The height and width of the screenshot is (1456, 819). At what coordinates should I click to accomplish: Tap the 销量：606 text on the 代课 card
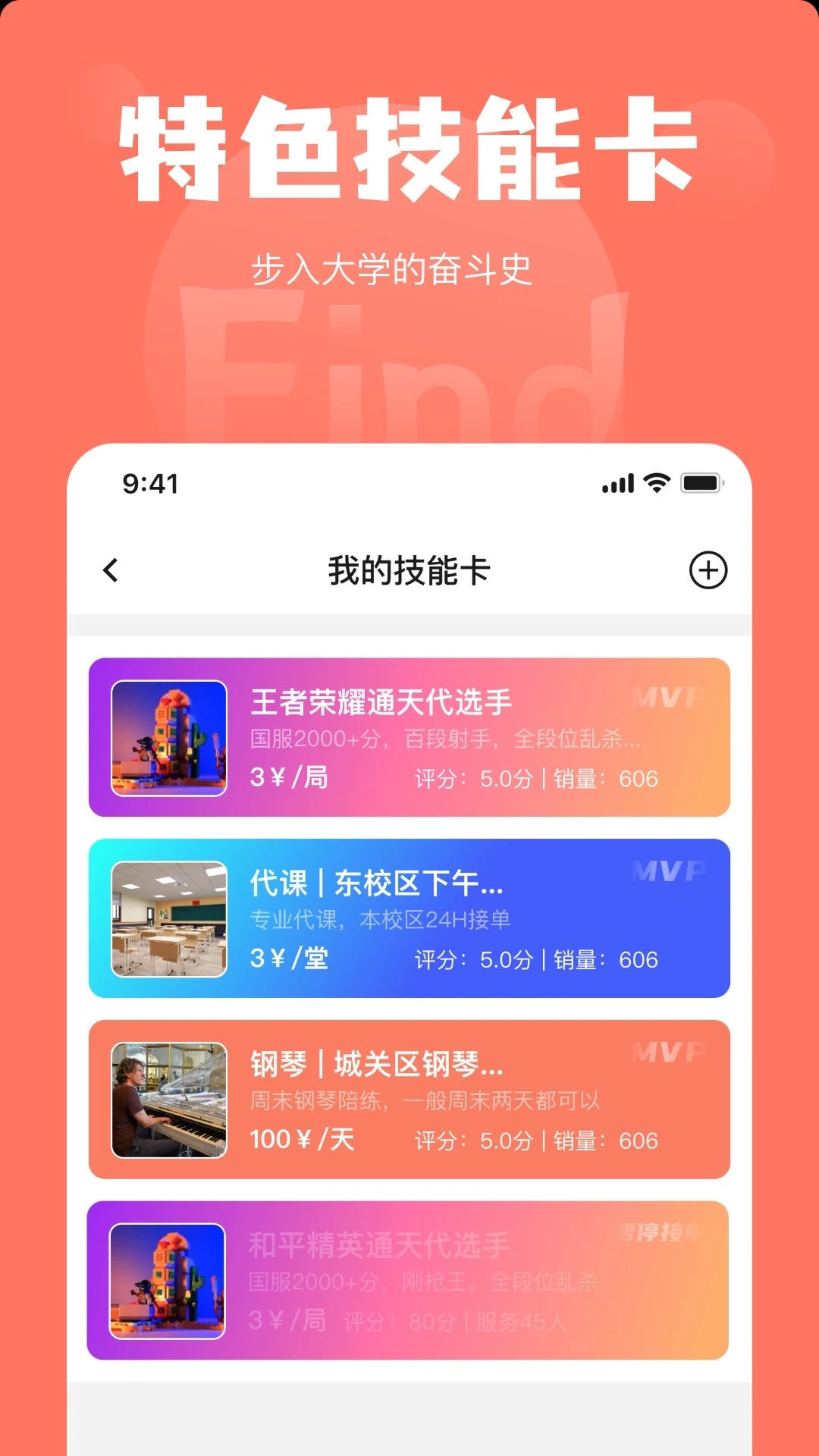click(x=604, y=959)
